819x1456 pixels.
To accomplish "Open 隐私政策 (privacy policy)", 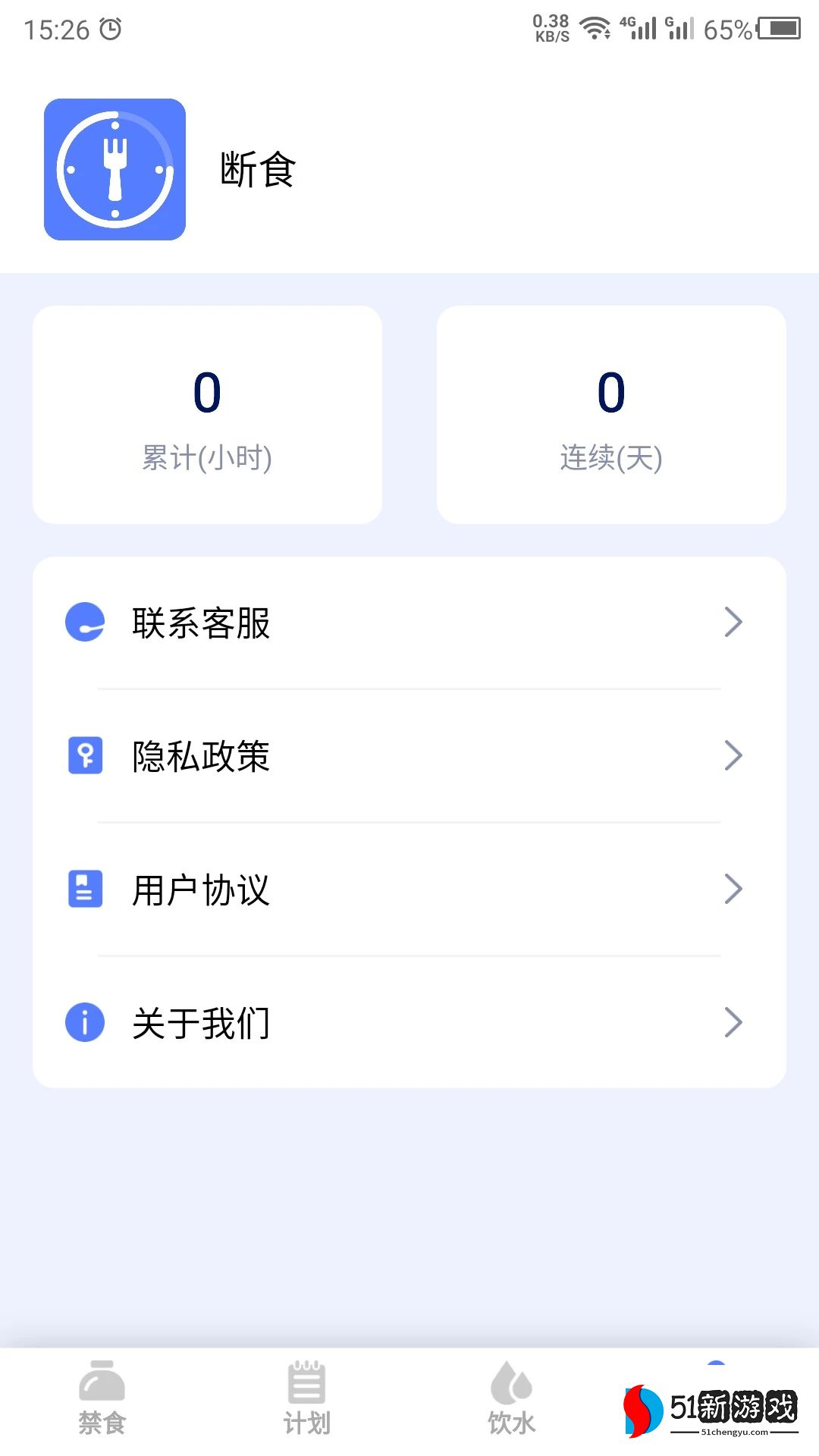I will pyautogui.click(x=408, y=756).
